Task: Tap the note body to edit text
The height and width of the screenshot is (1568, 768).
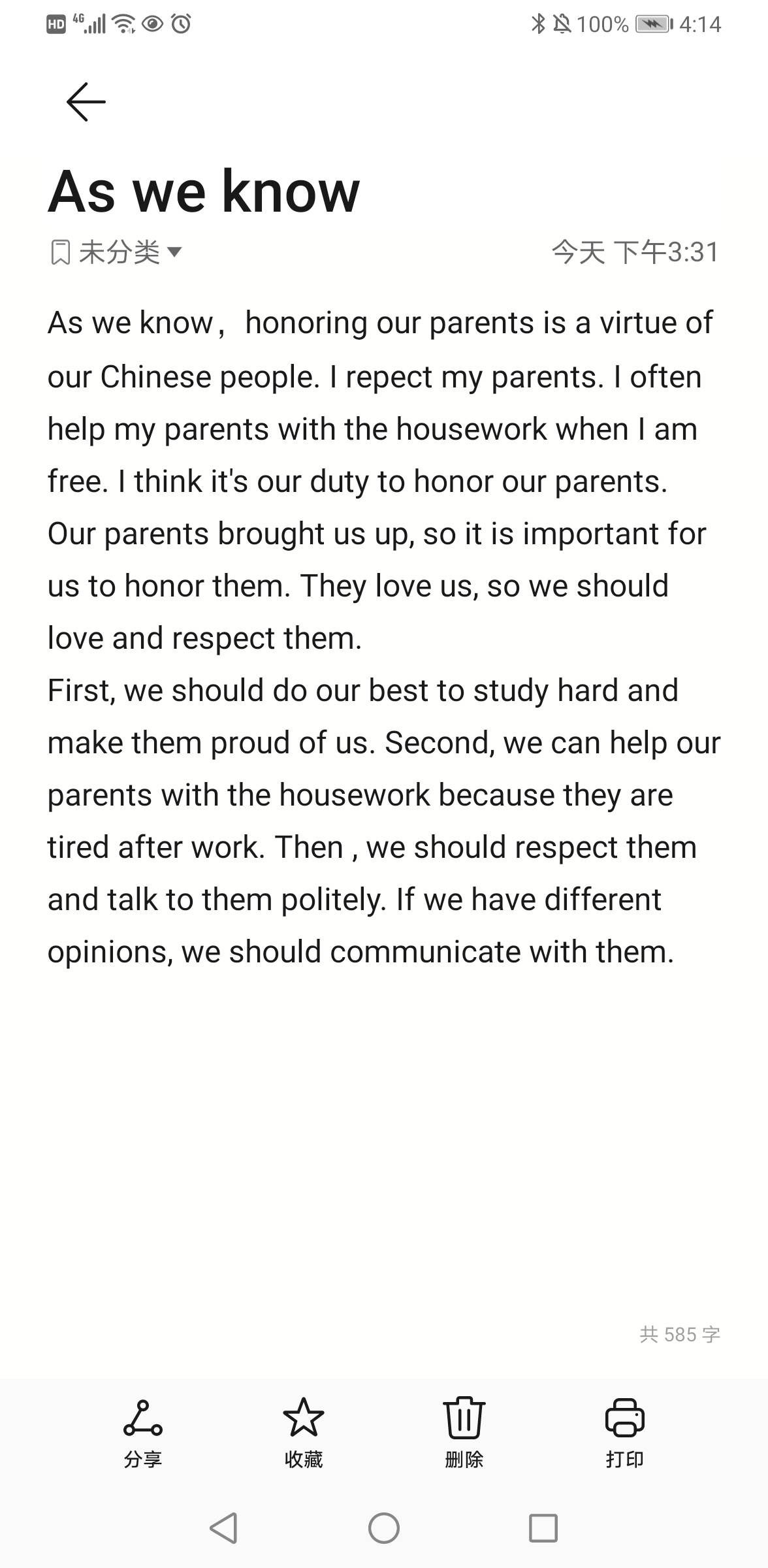Action: (x=384, y=637)
